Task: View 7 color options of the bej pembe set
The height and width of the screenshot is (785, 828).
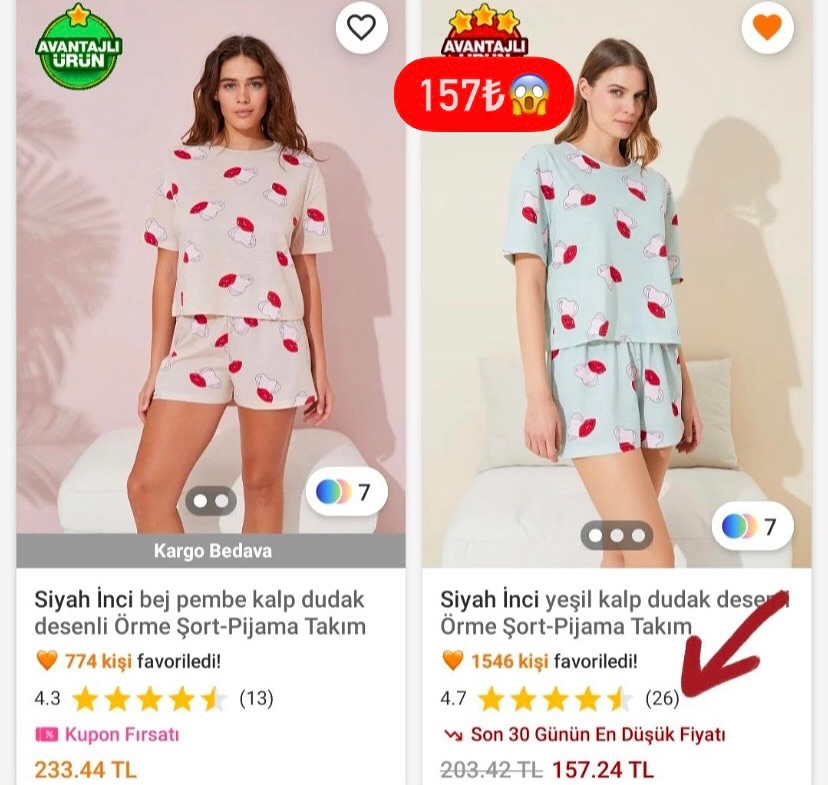Action: click(x=346, y=492)
